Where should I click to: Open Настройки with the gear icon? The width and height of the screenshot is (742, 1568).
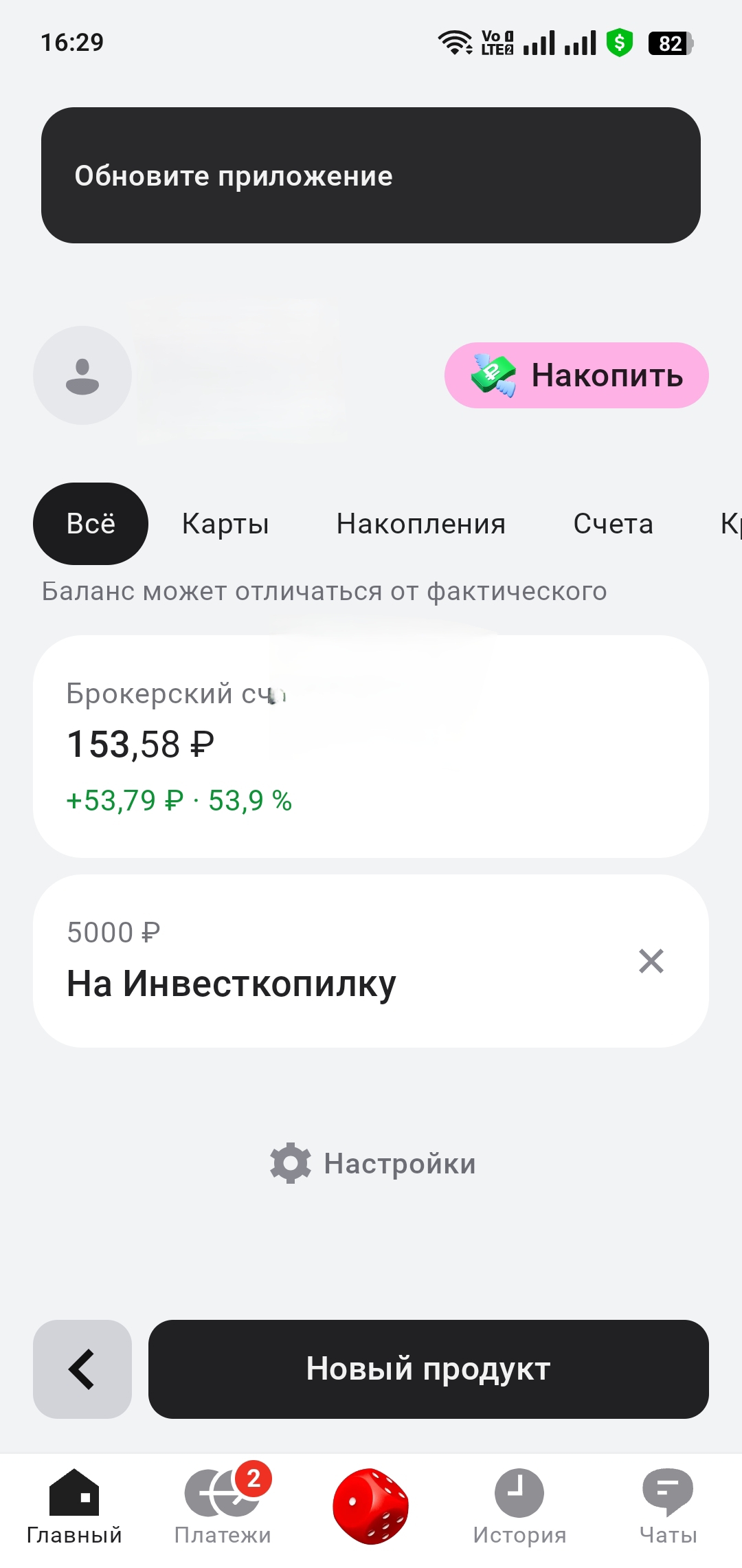(372, 1163)
